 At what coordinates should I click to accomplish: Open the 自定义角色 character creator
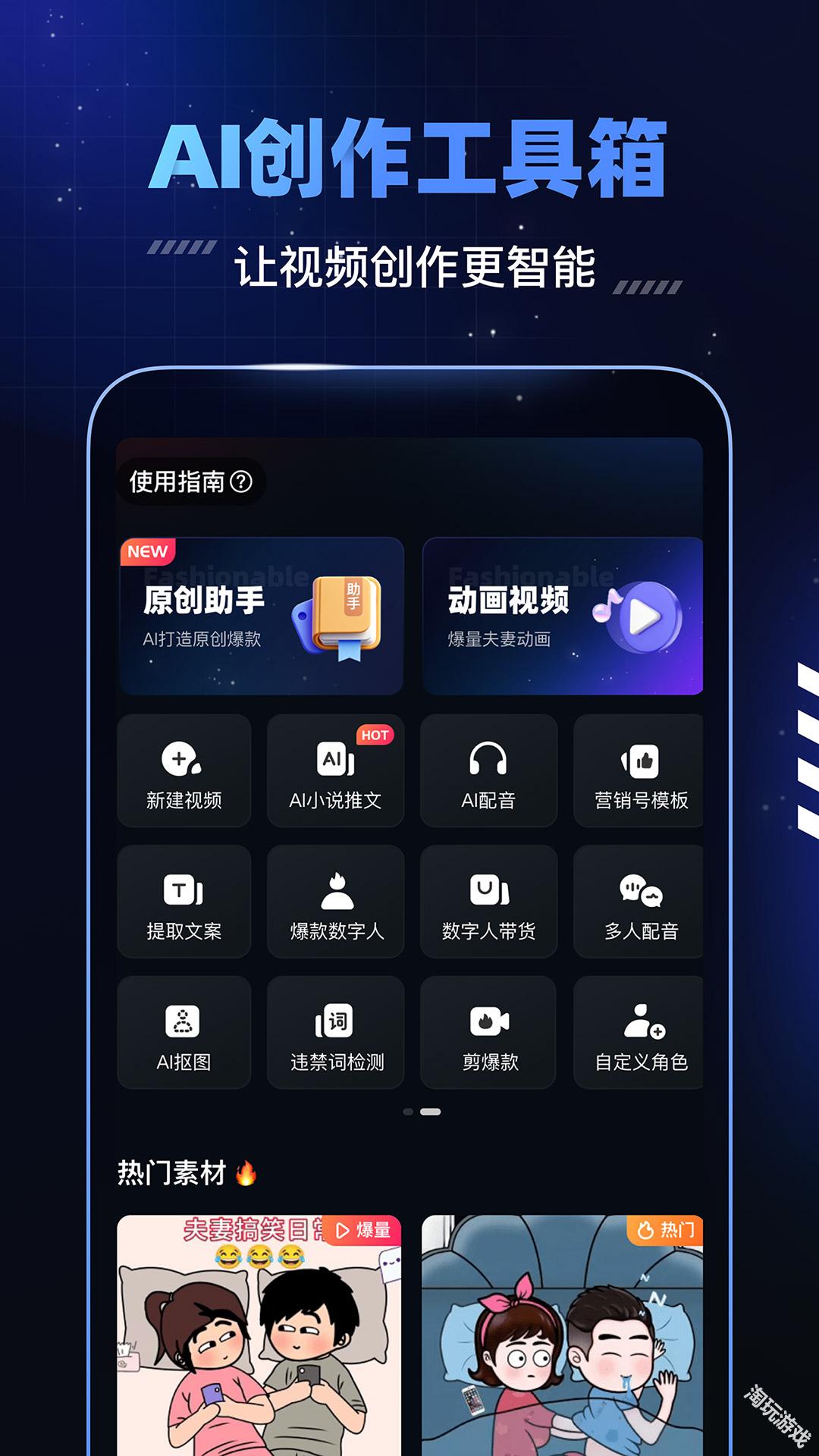[639, 1031]
